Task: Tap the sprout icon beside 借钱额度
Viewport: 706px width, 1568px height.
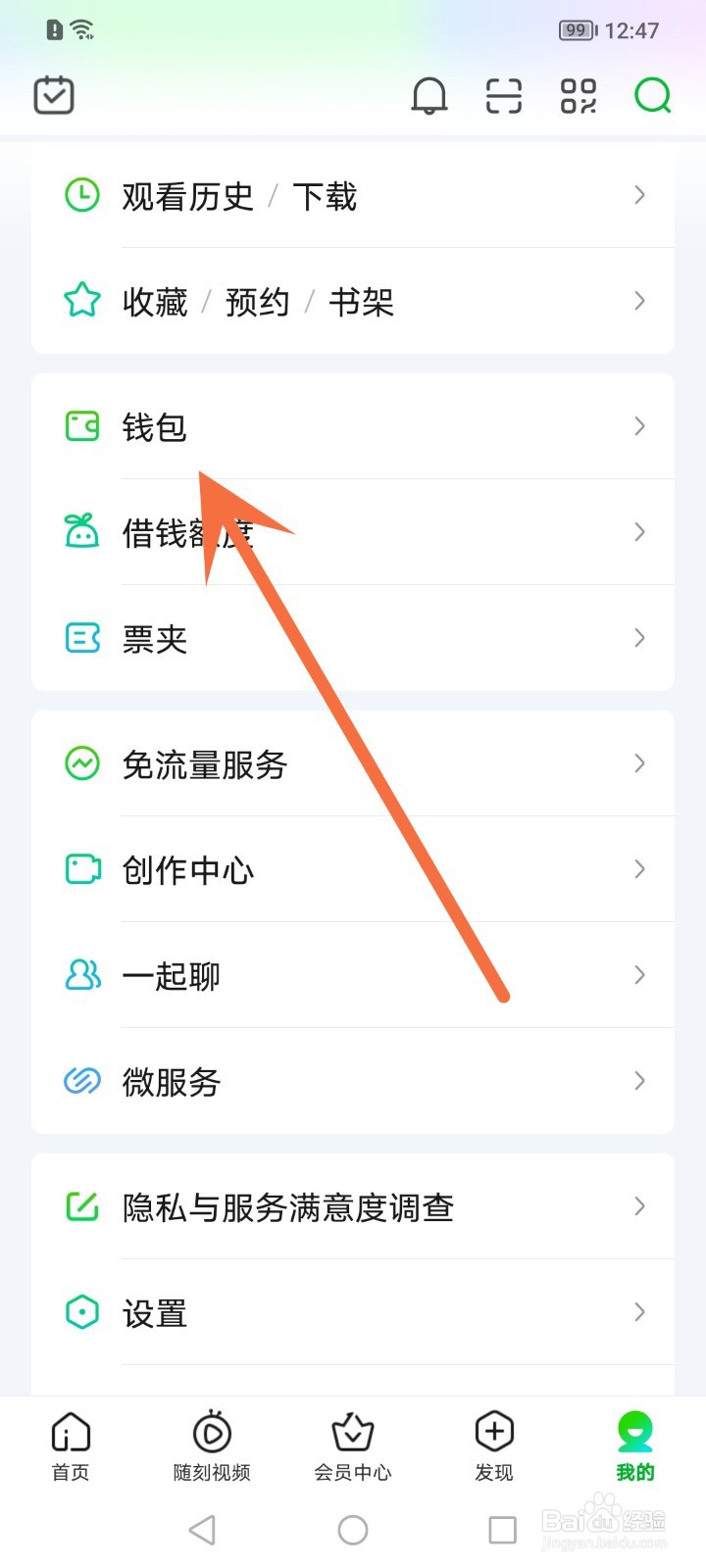Action: click(x=82, y=532)
